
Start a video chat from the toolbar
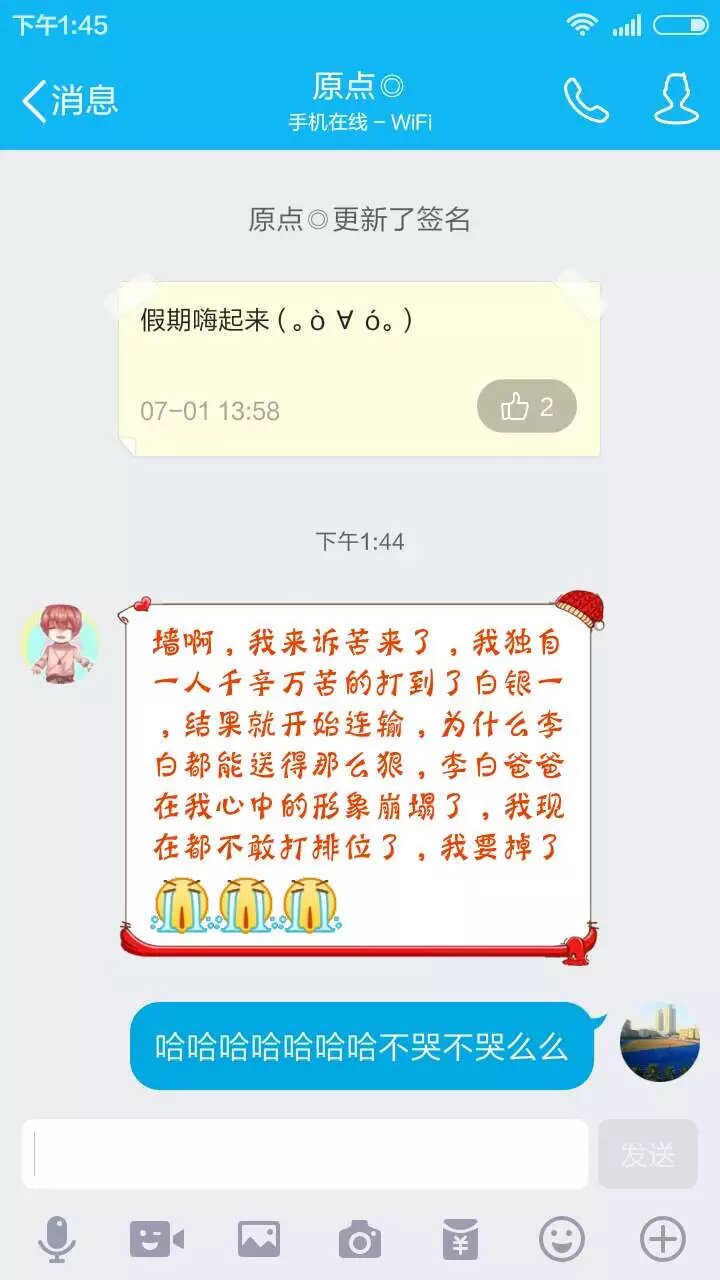click(157, 1240)
